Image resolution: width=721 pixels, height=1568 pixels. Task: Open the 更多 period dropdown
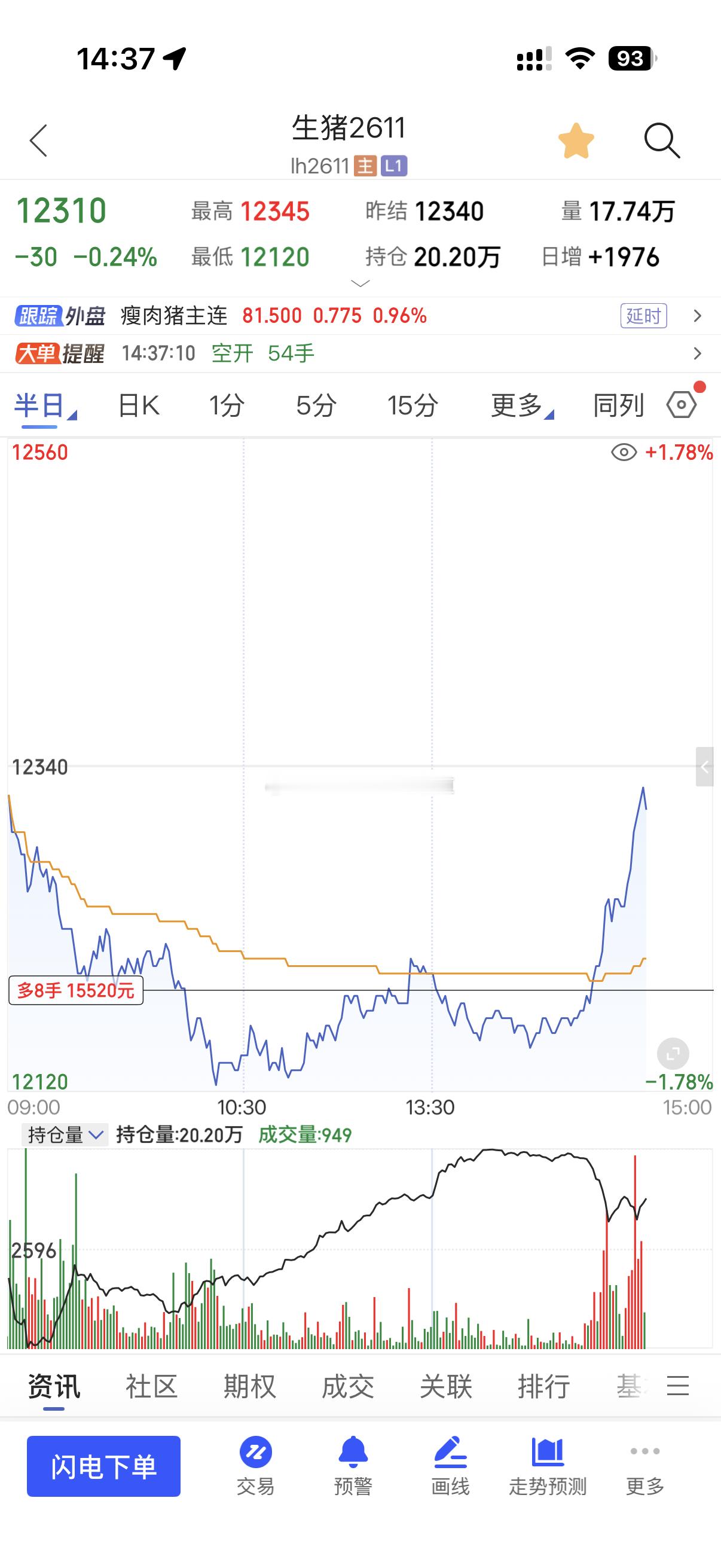pos(522,405)
